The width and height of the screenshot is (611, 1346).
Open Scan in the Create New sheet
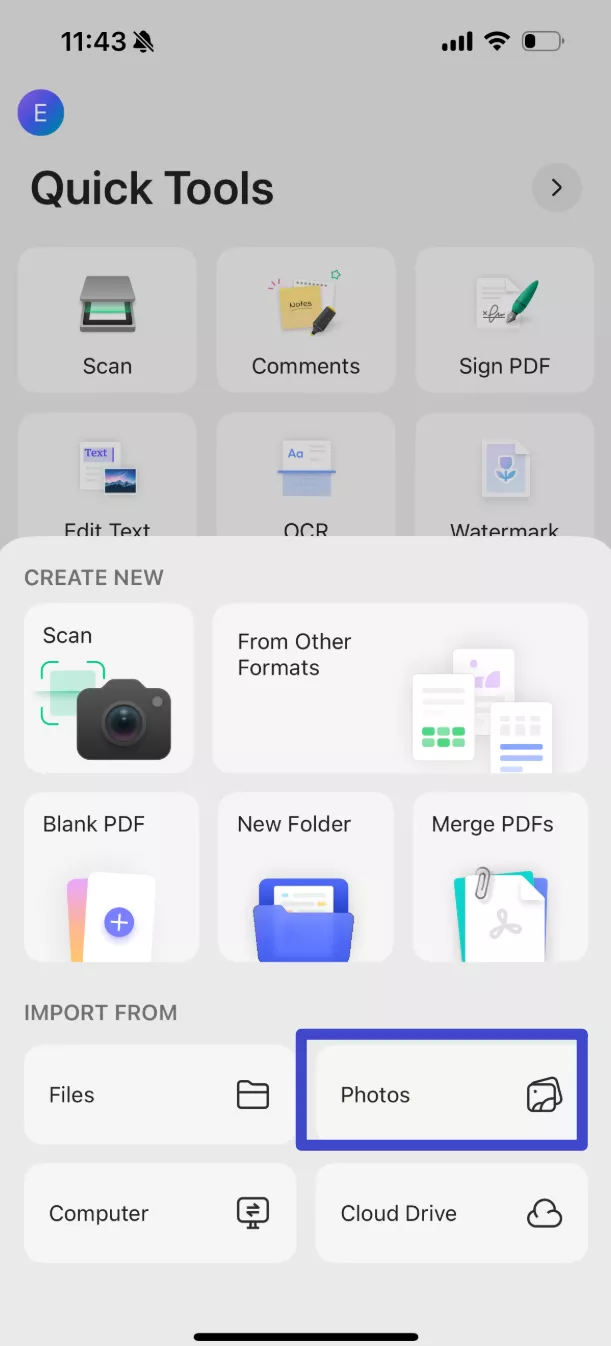(x=108, y=688)
